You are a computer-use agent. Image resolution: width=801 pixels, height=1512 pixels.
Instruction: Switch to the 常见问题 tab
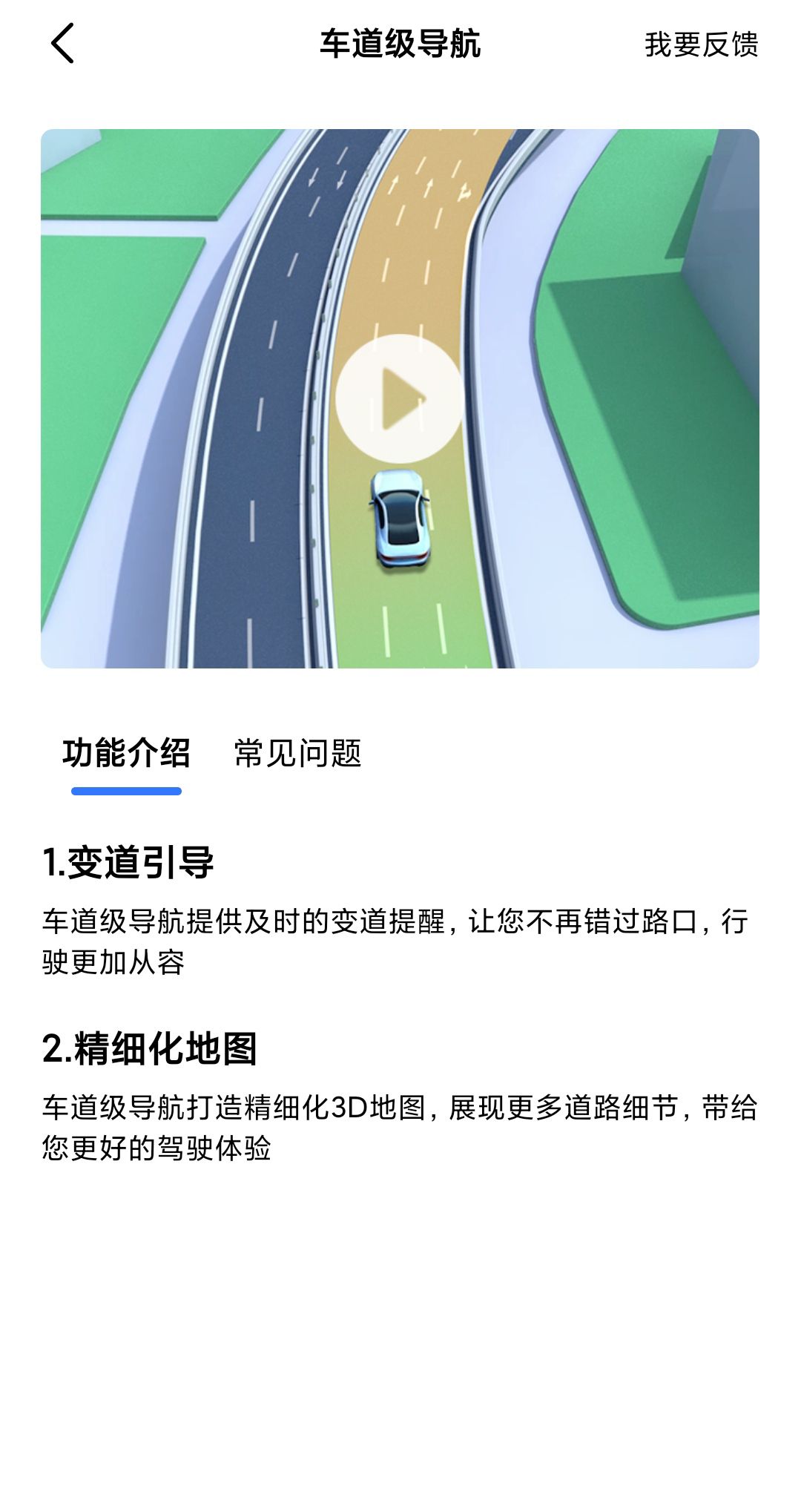297,753
